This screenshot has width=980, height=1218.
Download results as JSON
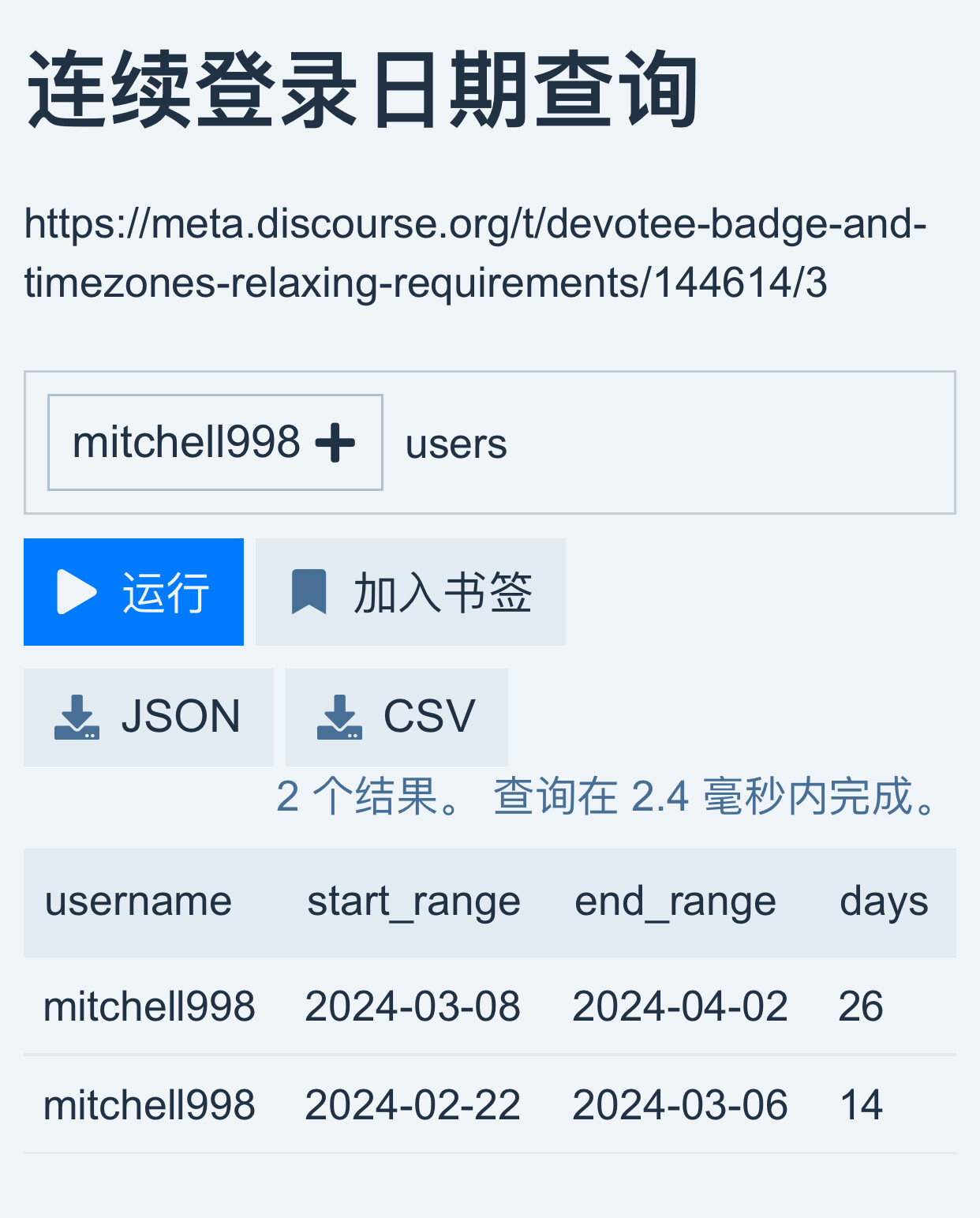click(148, 717)
